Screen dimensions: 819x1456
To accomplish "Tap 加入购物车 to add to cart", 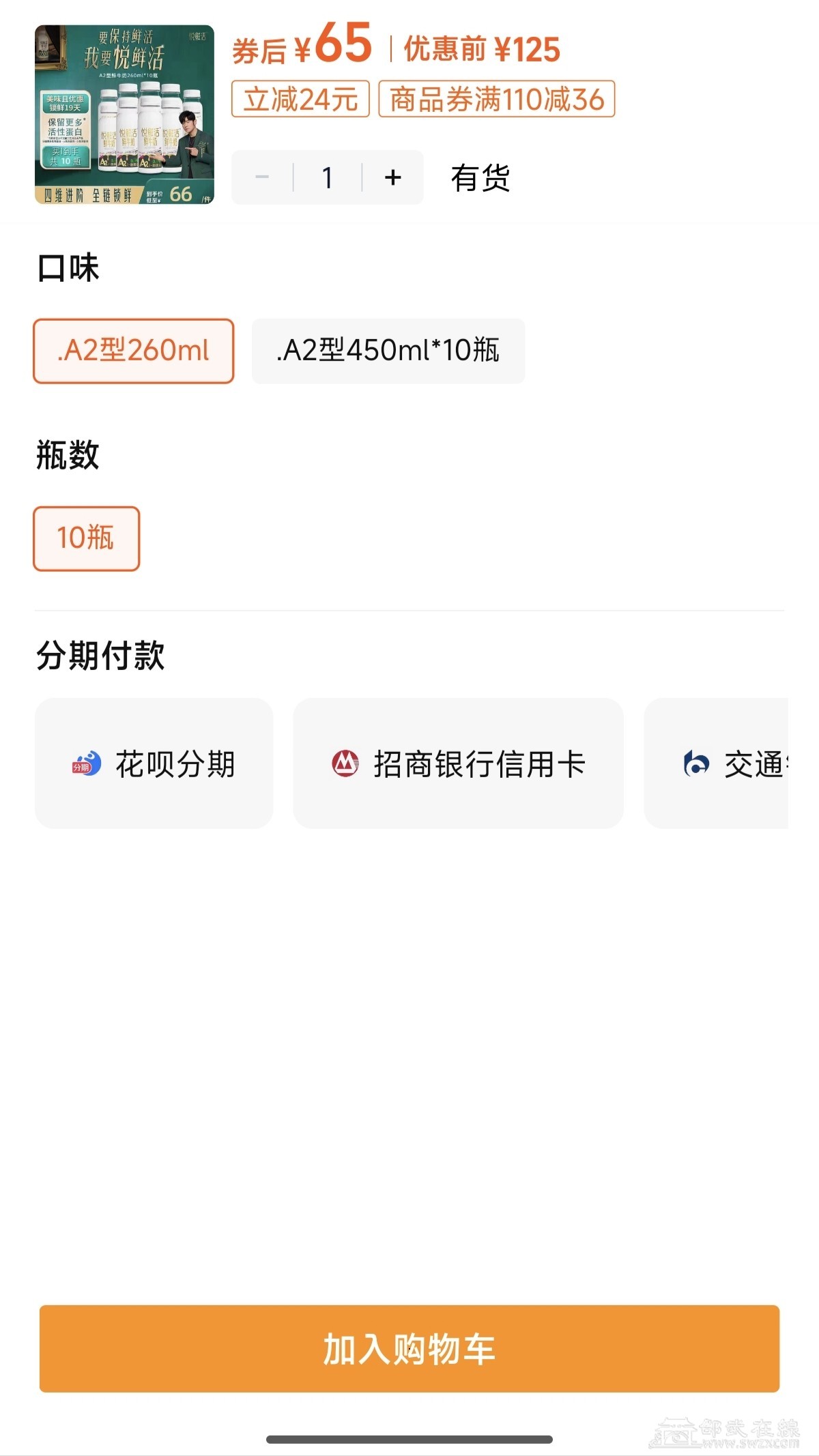I will click(x=409, y=1349).
